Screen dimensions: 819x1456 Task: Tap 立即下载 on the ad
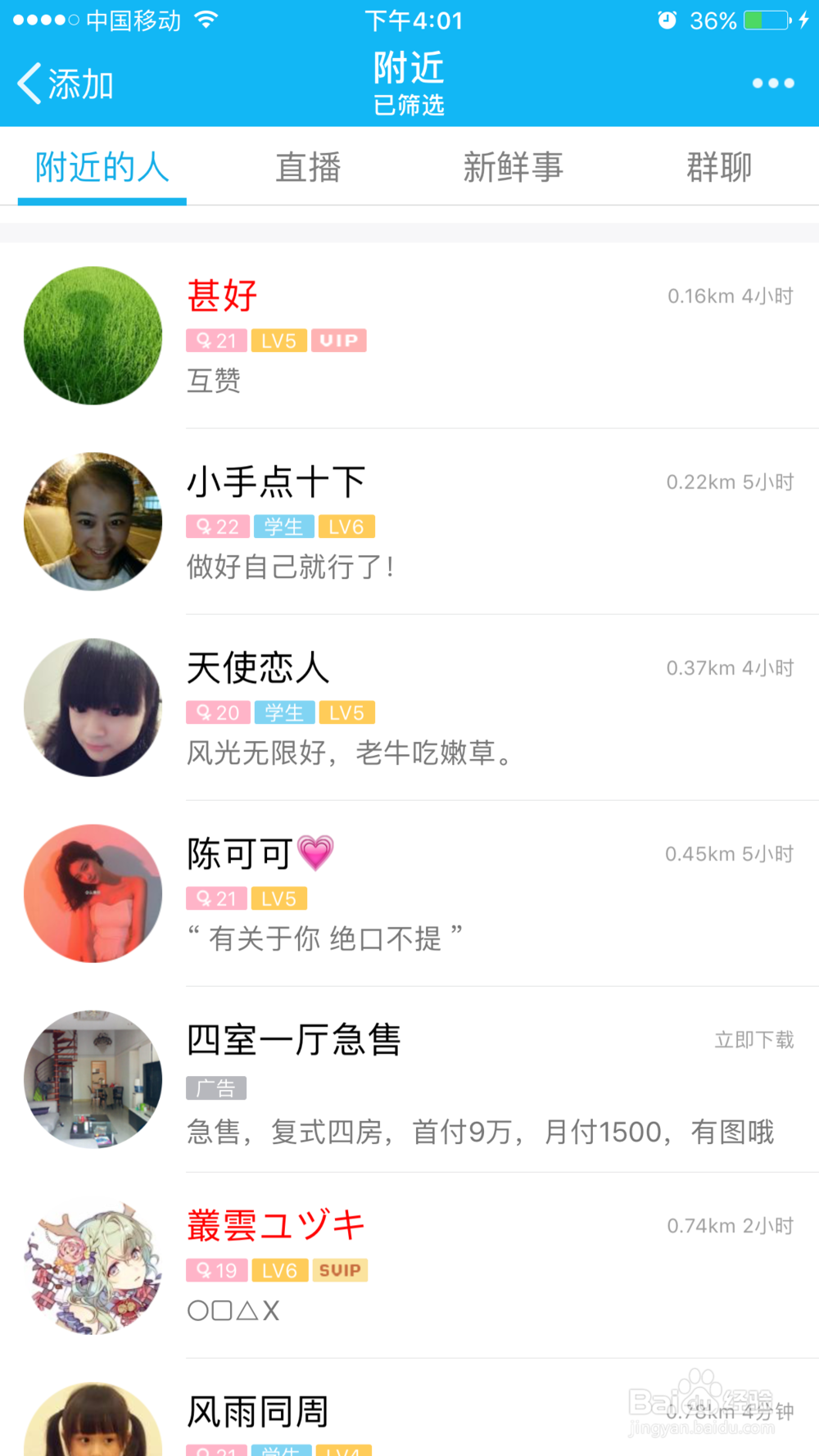[x=753, y=1040]
